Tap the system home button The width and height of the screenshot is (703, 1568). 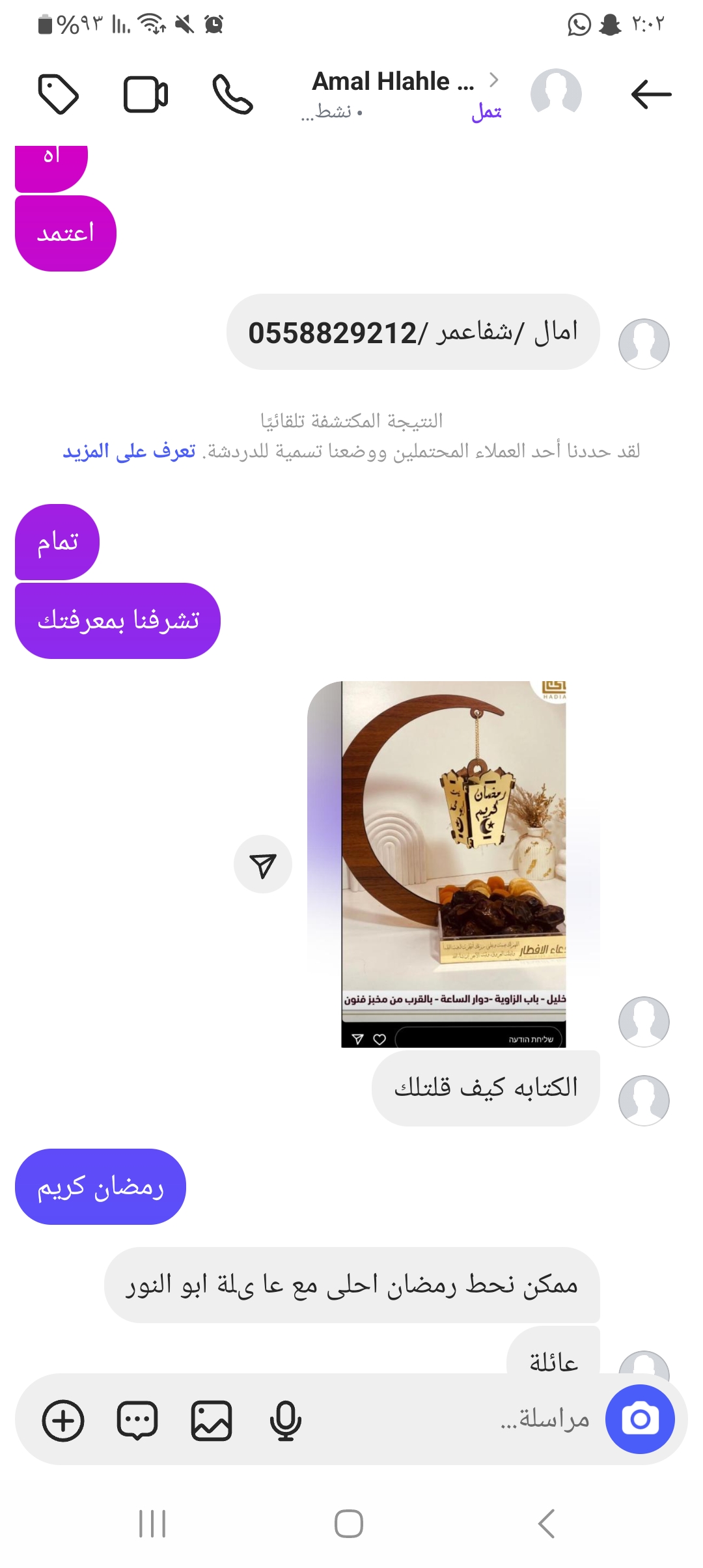[349, 1524]
